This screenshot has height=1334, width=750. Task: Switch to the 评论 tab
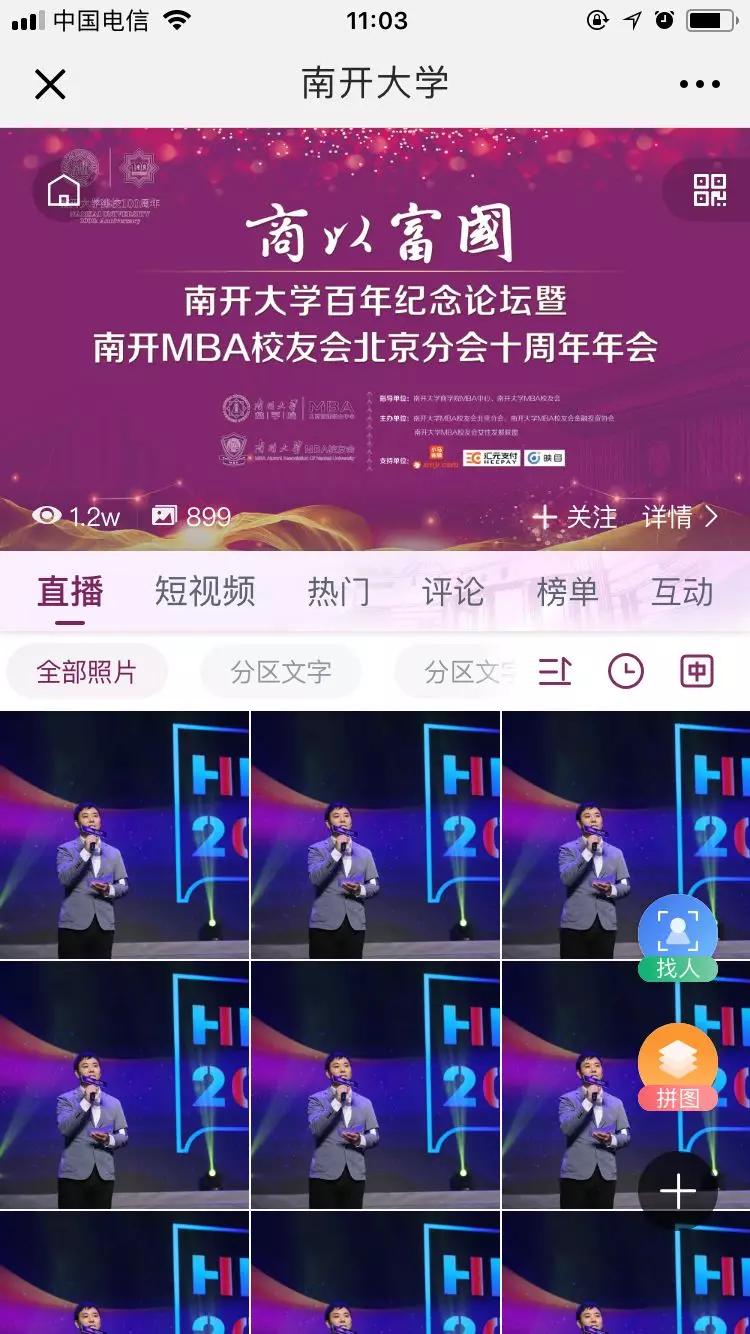tap(453, 592)
